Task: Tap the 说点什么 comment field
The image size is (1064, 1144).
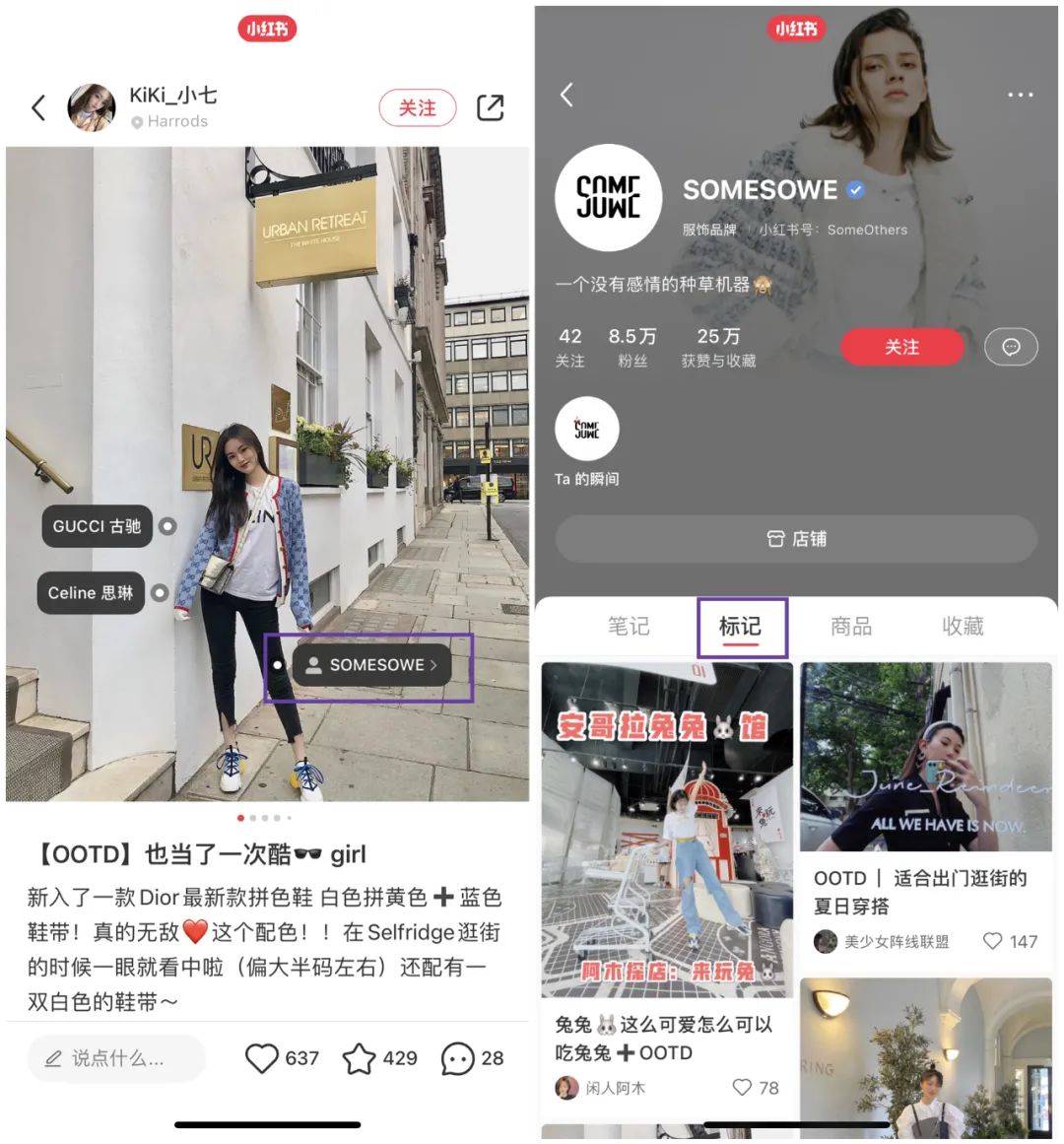Action: [116, 1058]
